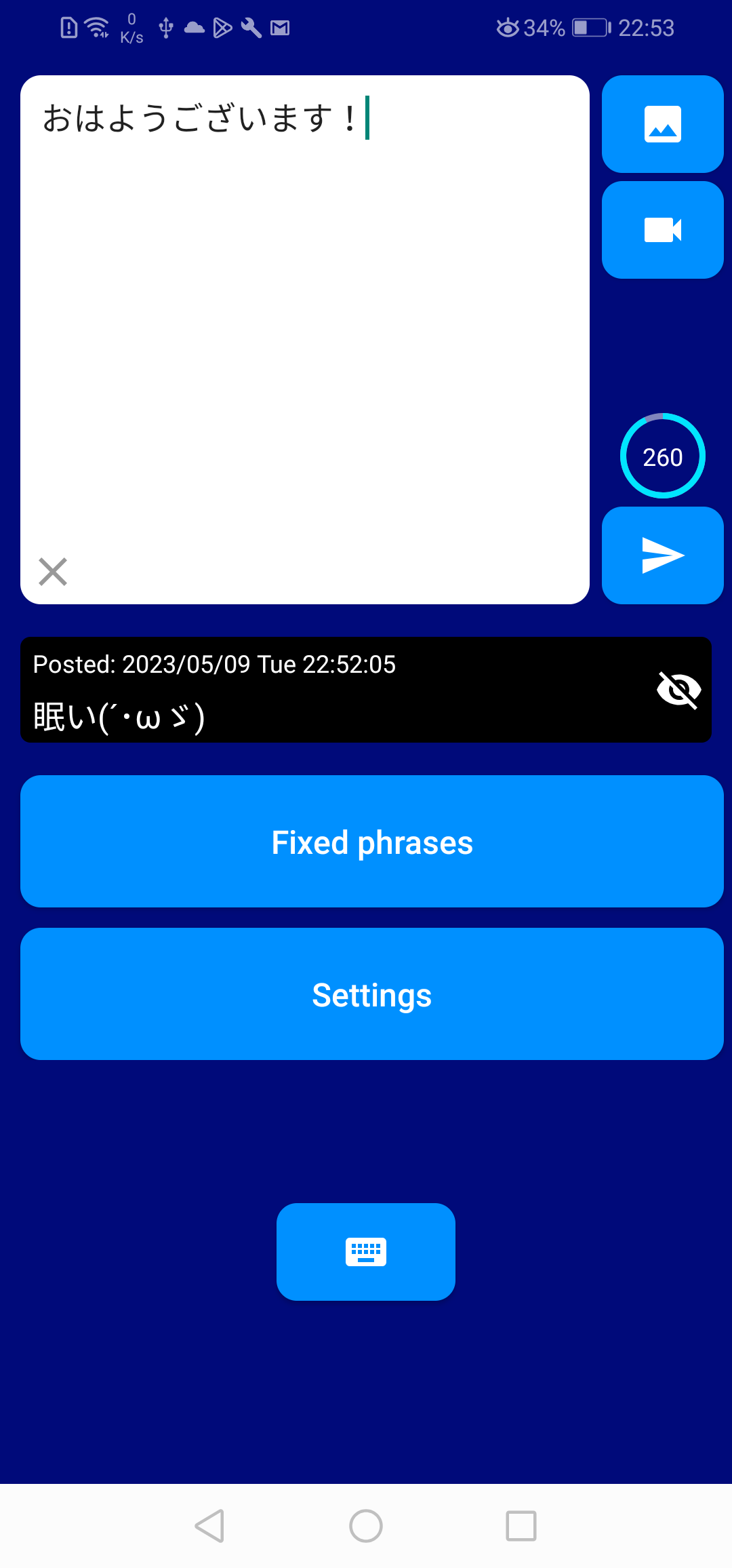Send the composed post
The image size is (732, 1568).
tap(662, 555)
